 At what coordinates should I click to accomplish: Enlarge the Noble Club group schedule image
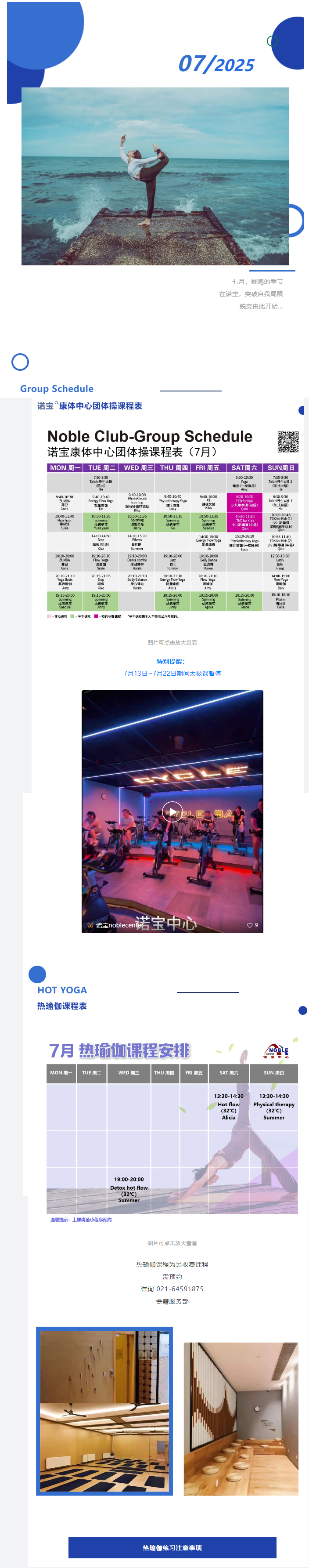[x=173, y=523]
